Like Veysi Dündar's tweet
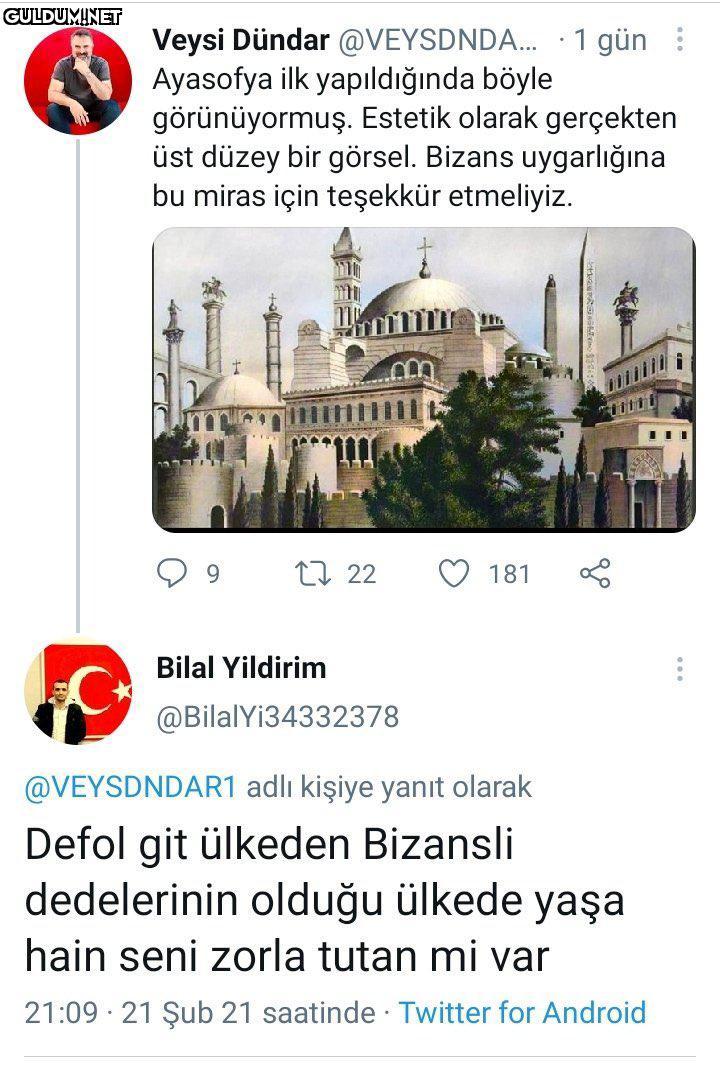720x1068 pixels. tap(455, 573)
